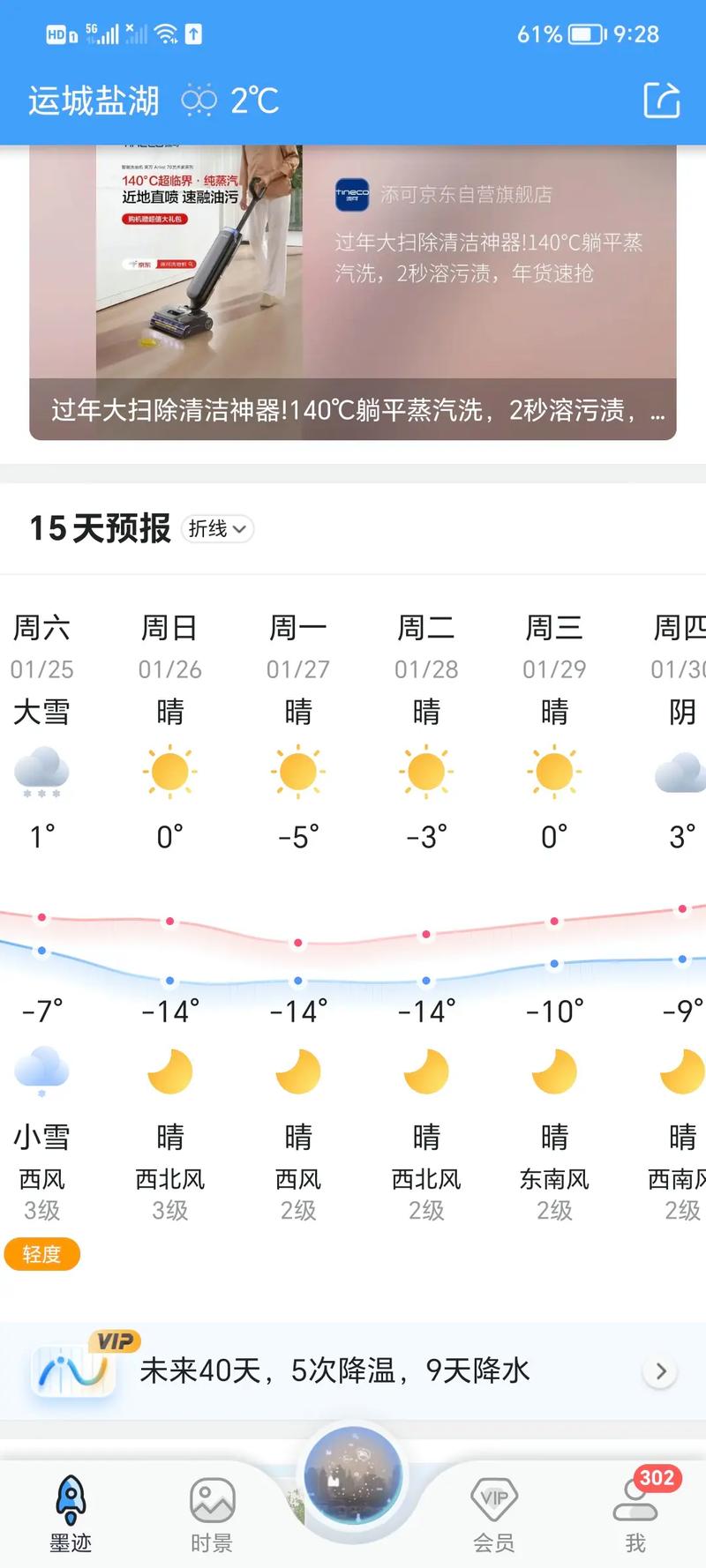706x1568 pixels.
Task: Expand the 未来40天 forecast with the right chevron
Action: click(x=660, y=1371)
